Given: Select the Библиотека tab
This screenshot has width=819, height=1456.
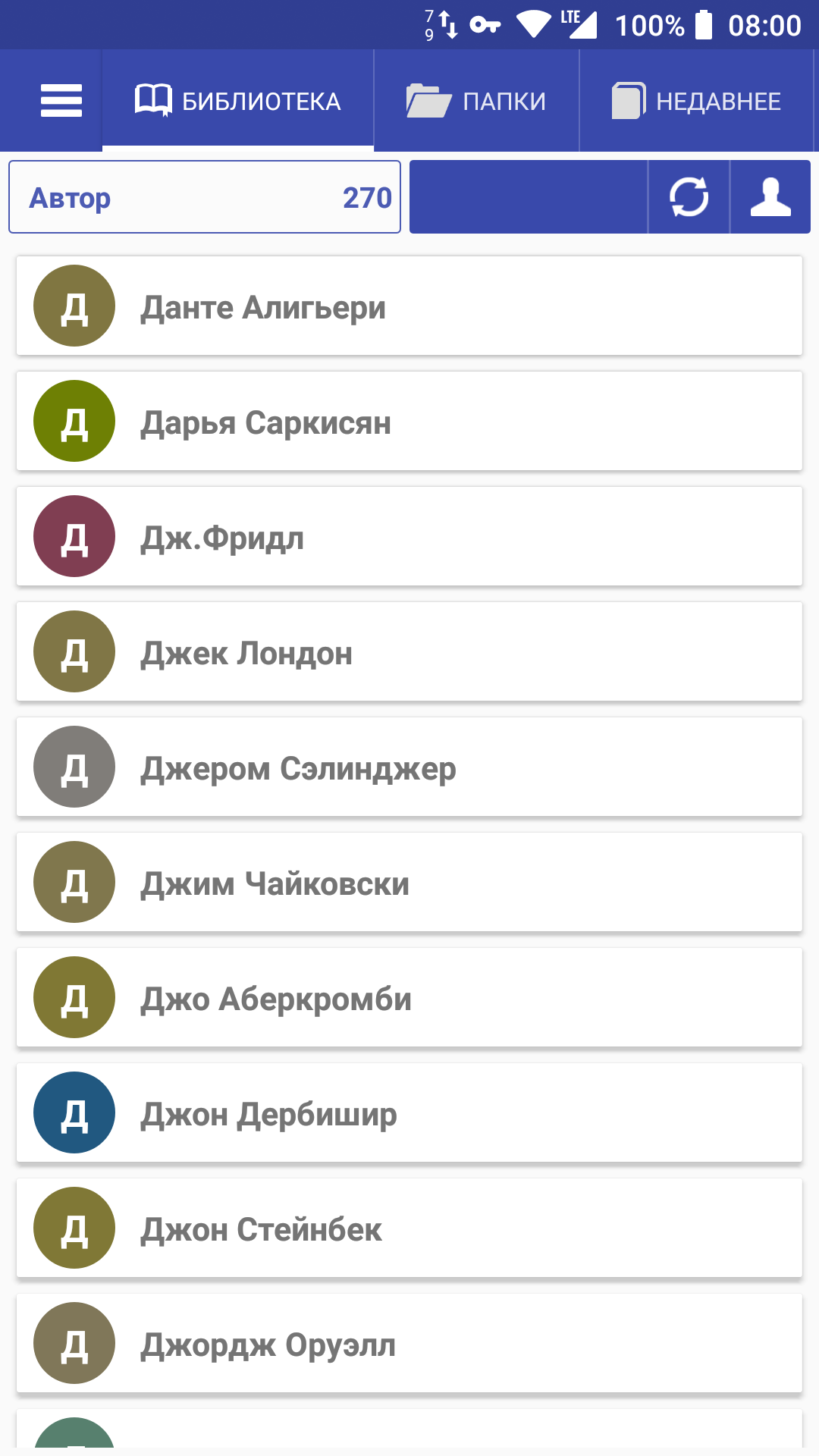Looking at the screenshot, I should (238, 101).
